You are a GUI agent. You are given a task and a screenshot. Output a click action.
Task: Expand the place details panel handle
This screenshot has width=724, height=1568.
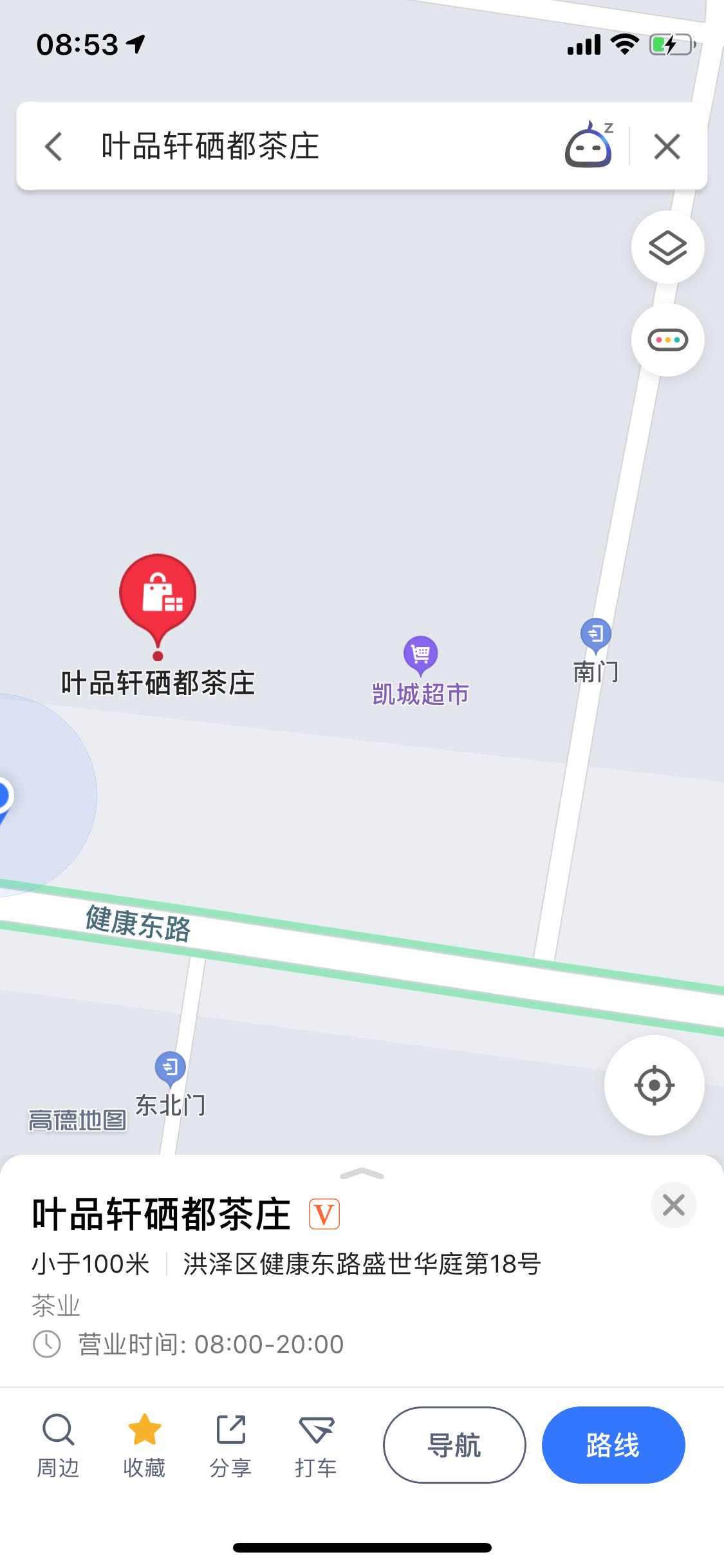[x=362, y=1174]
